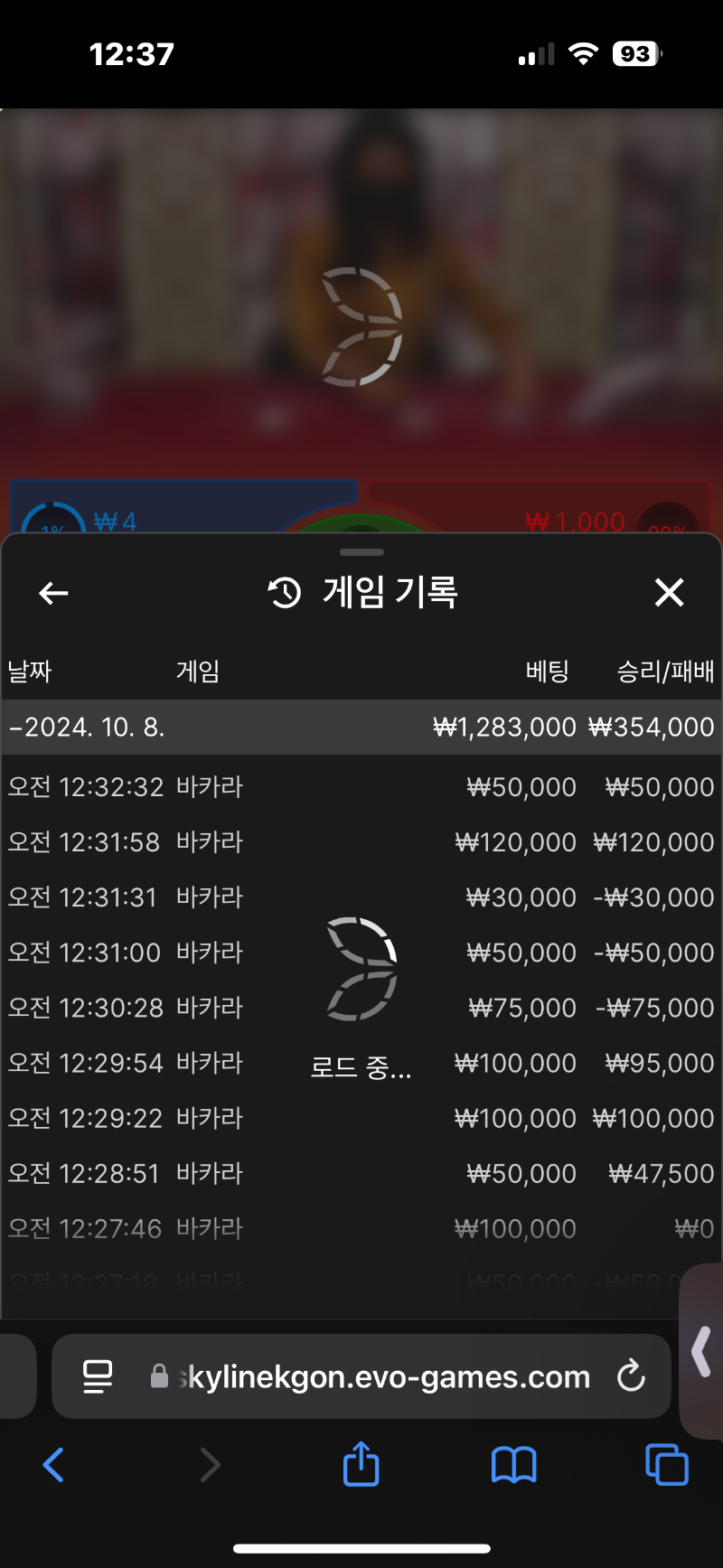Image resolution: width=723 pixels, height=1568 pixels.
Task: Open the 오전 12:31:58 바카라 record
Action: coord(360,842)
